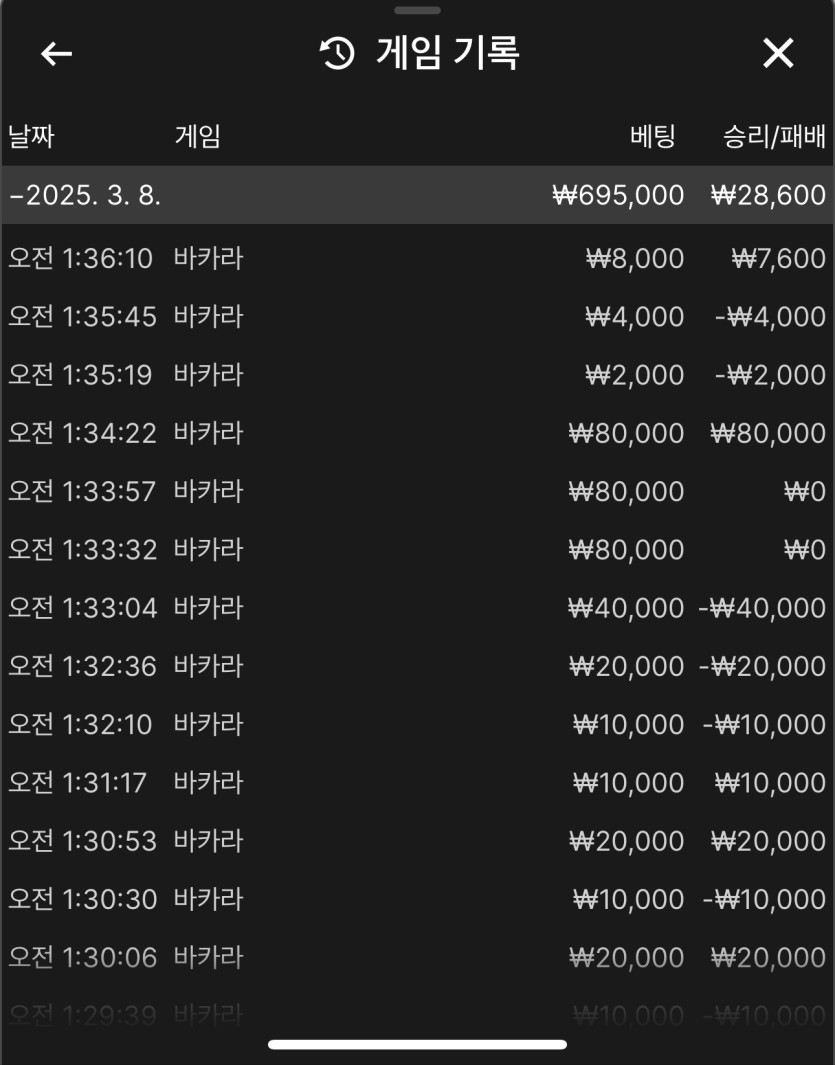Go back using the left arrow
This screenshot has height=1065, width=835.
(x=57, y=54)
